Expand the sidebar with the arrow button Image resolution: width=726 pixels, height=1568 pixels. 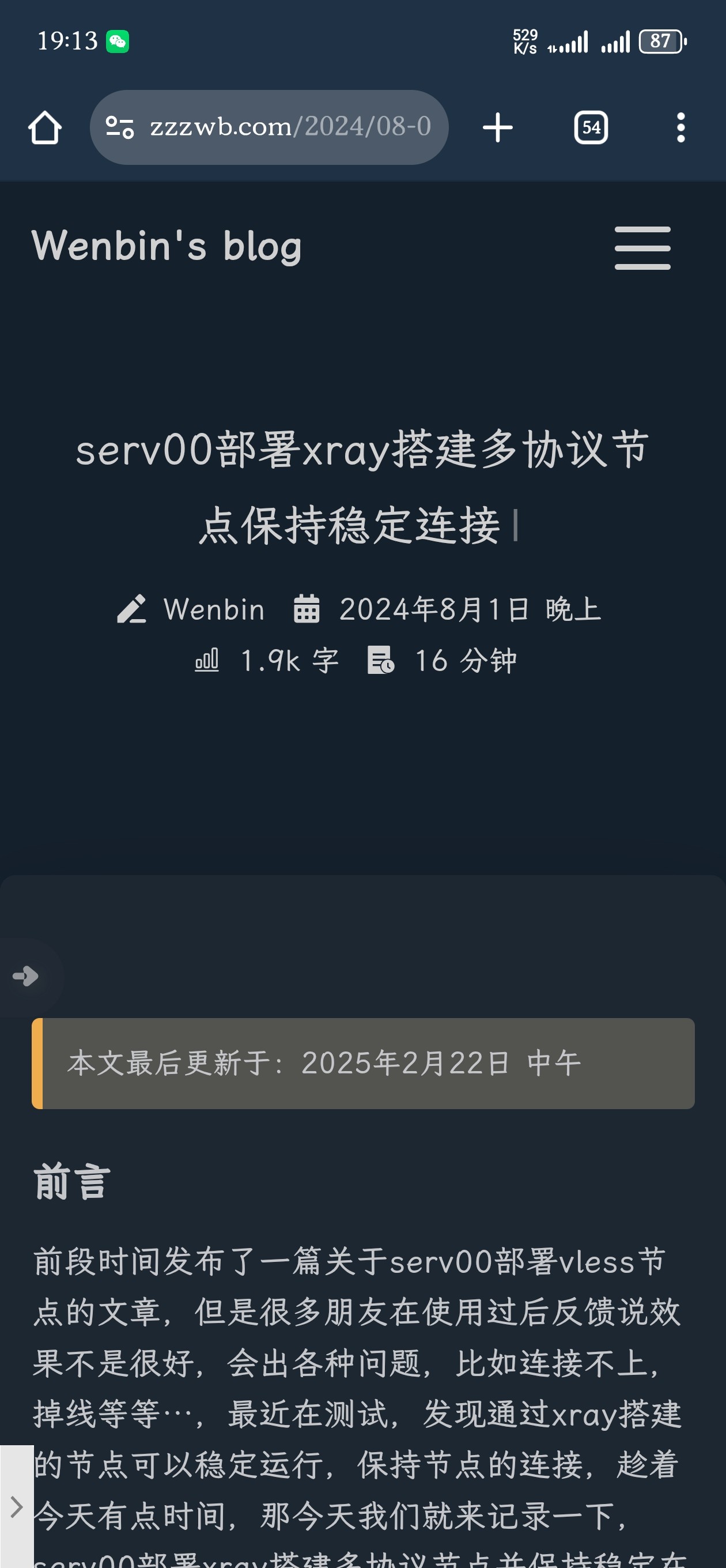25,977
